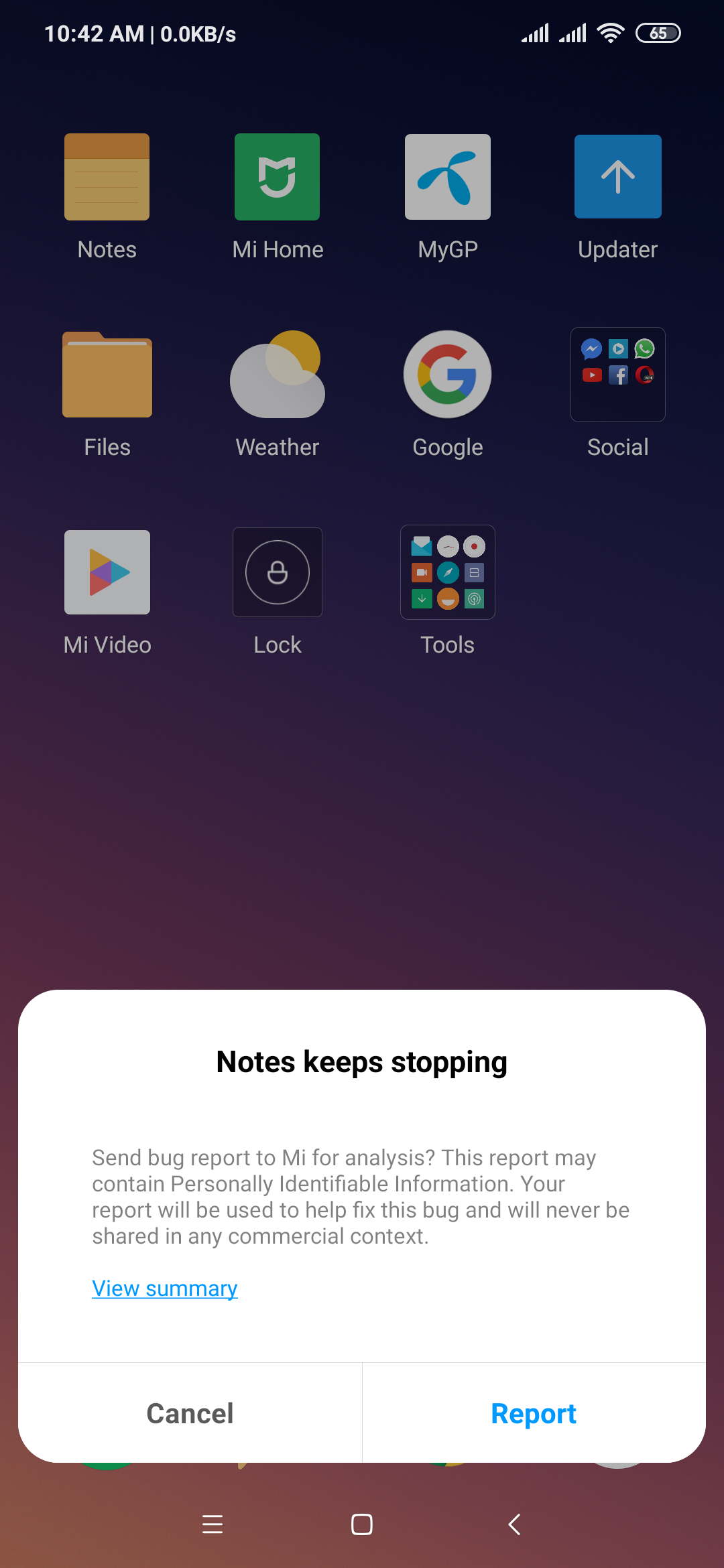Tap the home button in navigation bar
Viewport: 724px width, 1568px height.
(362, 1524)
